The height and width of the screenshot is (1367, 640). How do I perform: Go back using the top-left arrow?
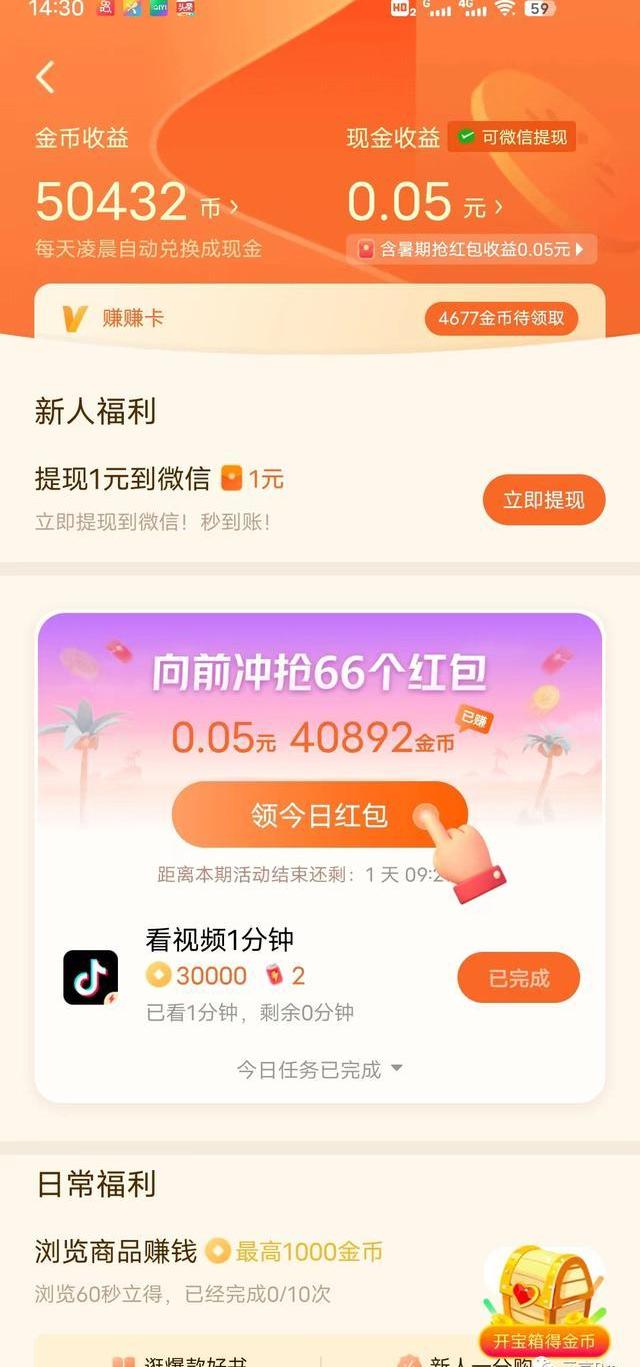click(x=45, y=77)
